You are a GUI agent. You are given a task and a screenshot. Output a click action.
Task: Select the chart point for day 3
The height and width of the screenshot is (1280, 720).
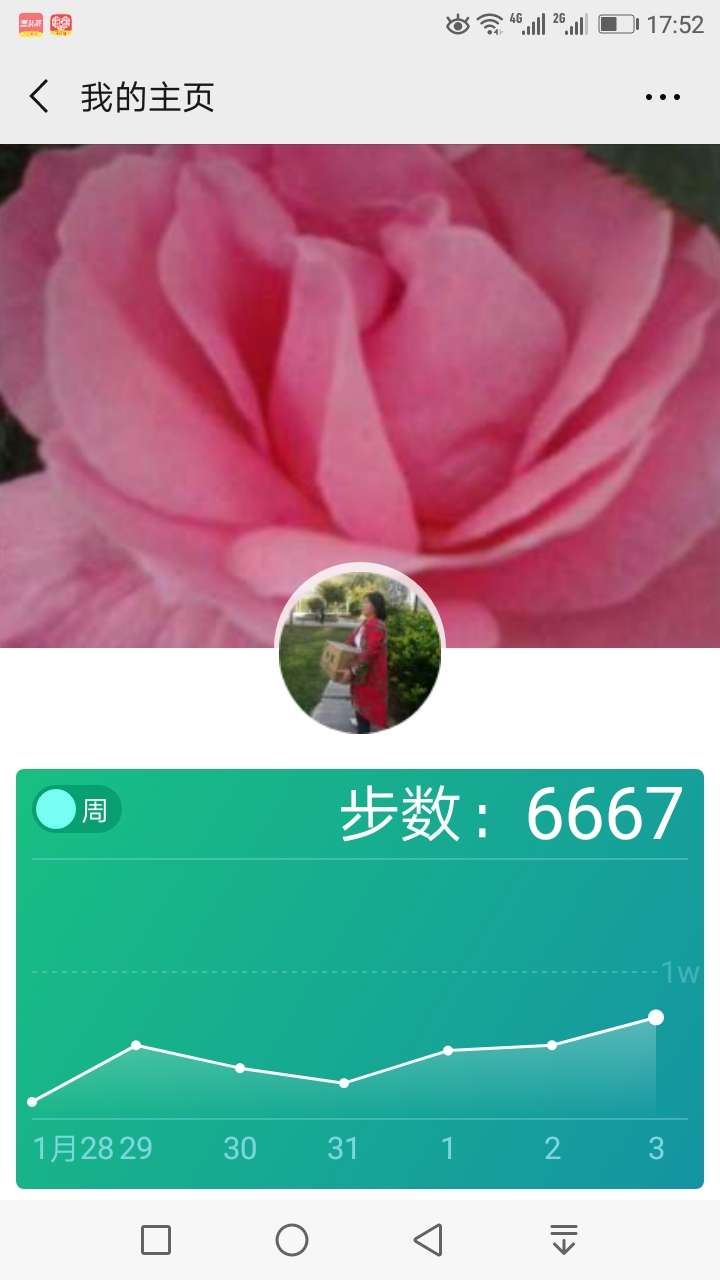tap(656, 1017)
